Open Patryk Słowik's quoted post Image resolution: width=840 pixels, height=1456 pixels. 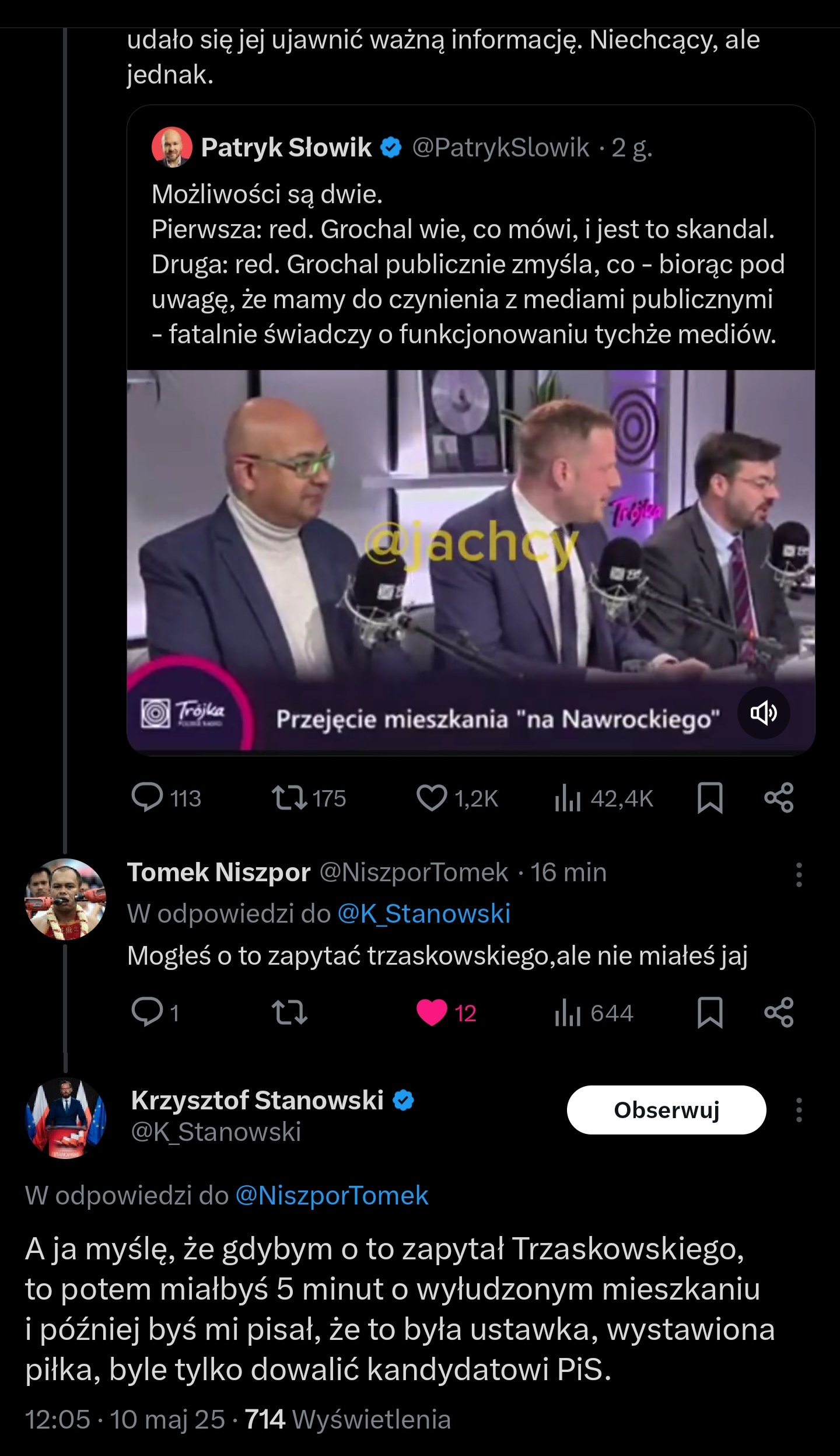(x=467, y=263)
